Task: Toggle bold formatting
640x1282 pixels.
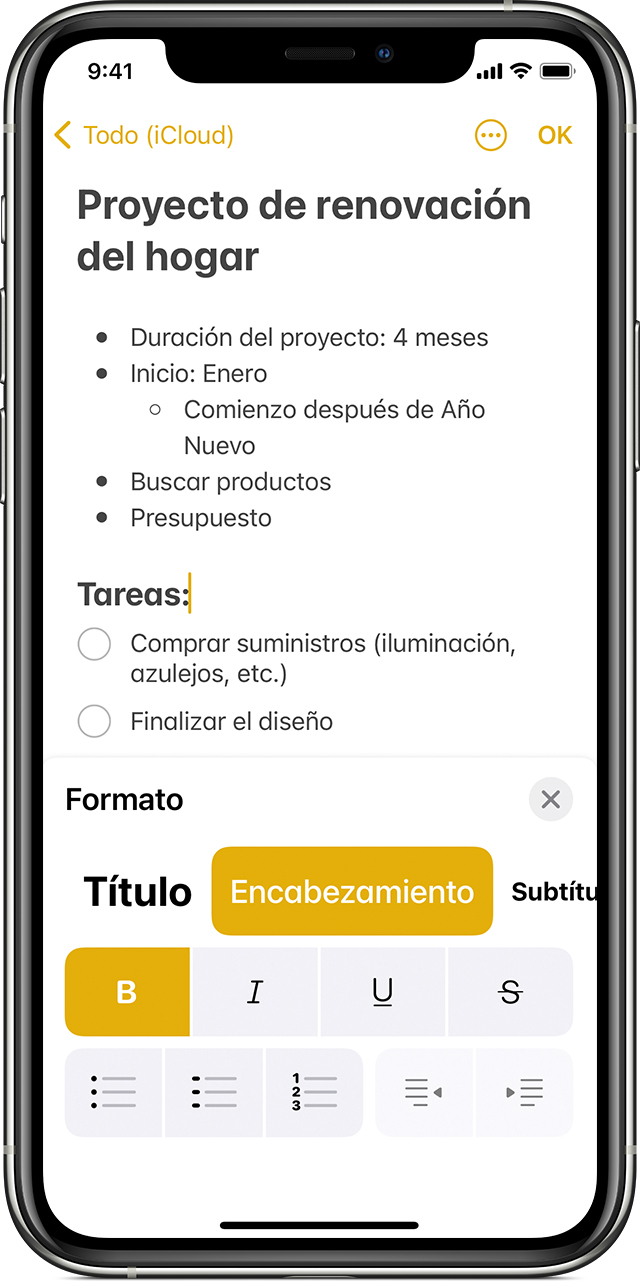Action: tap(127, 991)
